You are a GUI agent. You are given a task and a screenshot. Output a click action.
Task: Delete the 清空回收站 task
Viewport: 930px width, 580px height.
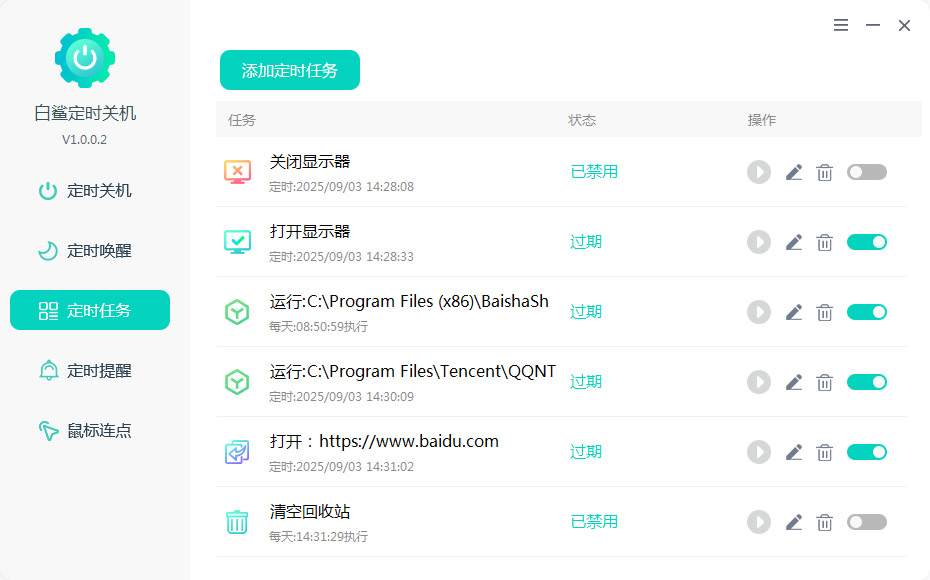coord(825,522)
